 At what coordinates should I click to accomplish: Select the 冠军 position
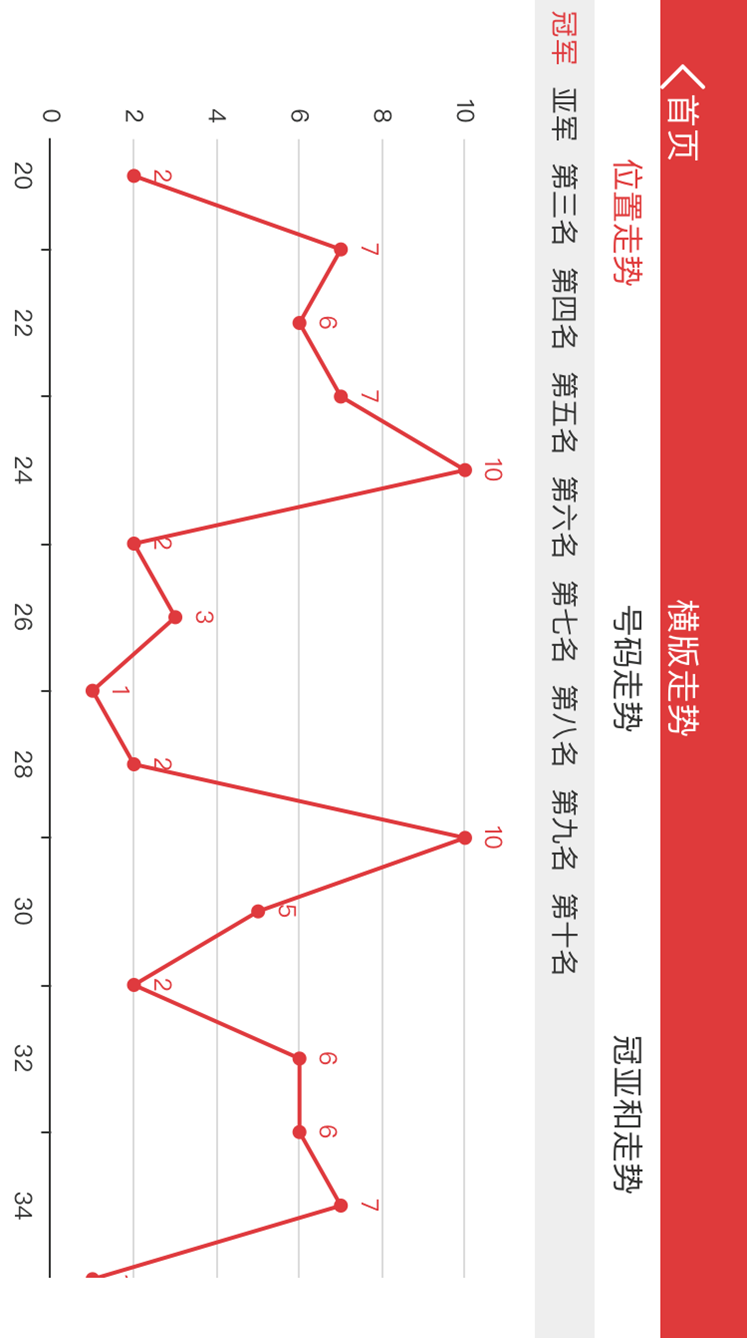point(565,38)
